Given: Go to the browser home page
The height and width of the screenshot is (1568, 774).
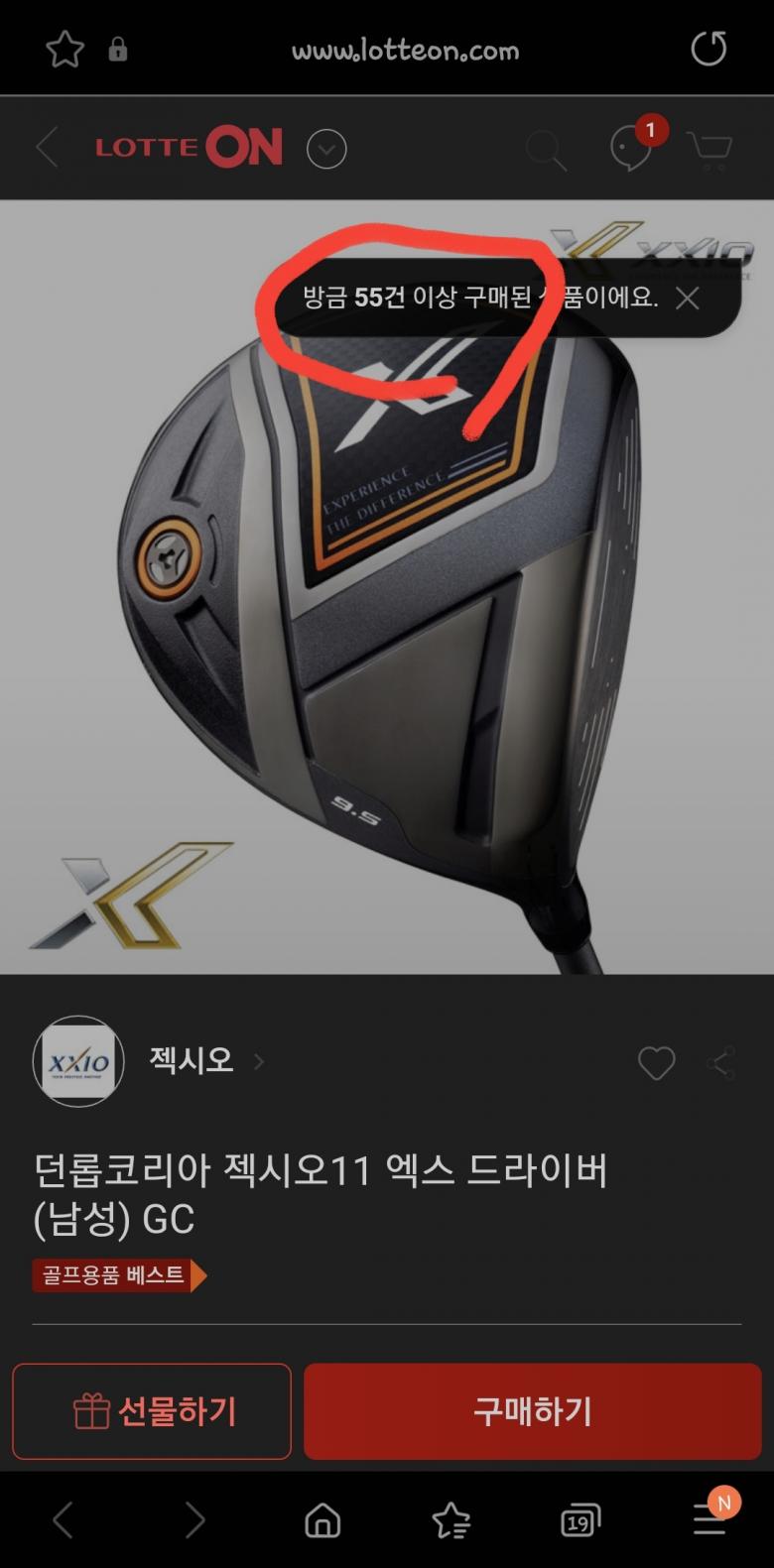Looking at the screenshot, I should click(x=322, y=1519).
